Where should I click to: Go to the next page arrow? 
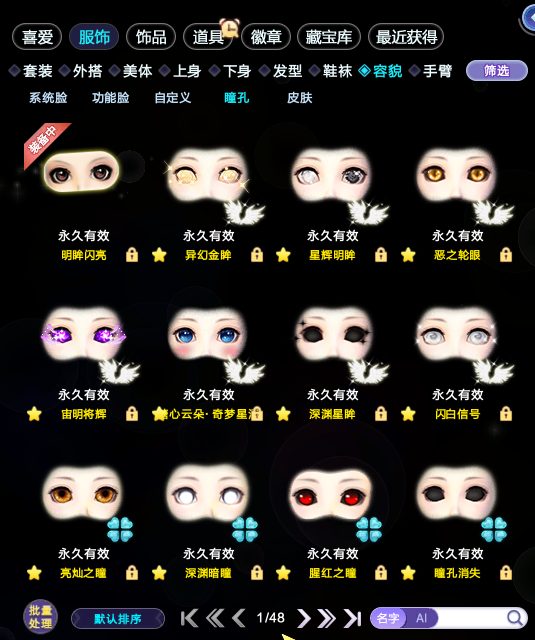point(303,618)
